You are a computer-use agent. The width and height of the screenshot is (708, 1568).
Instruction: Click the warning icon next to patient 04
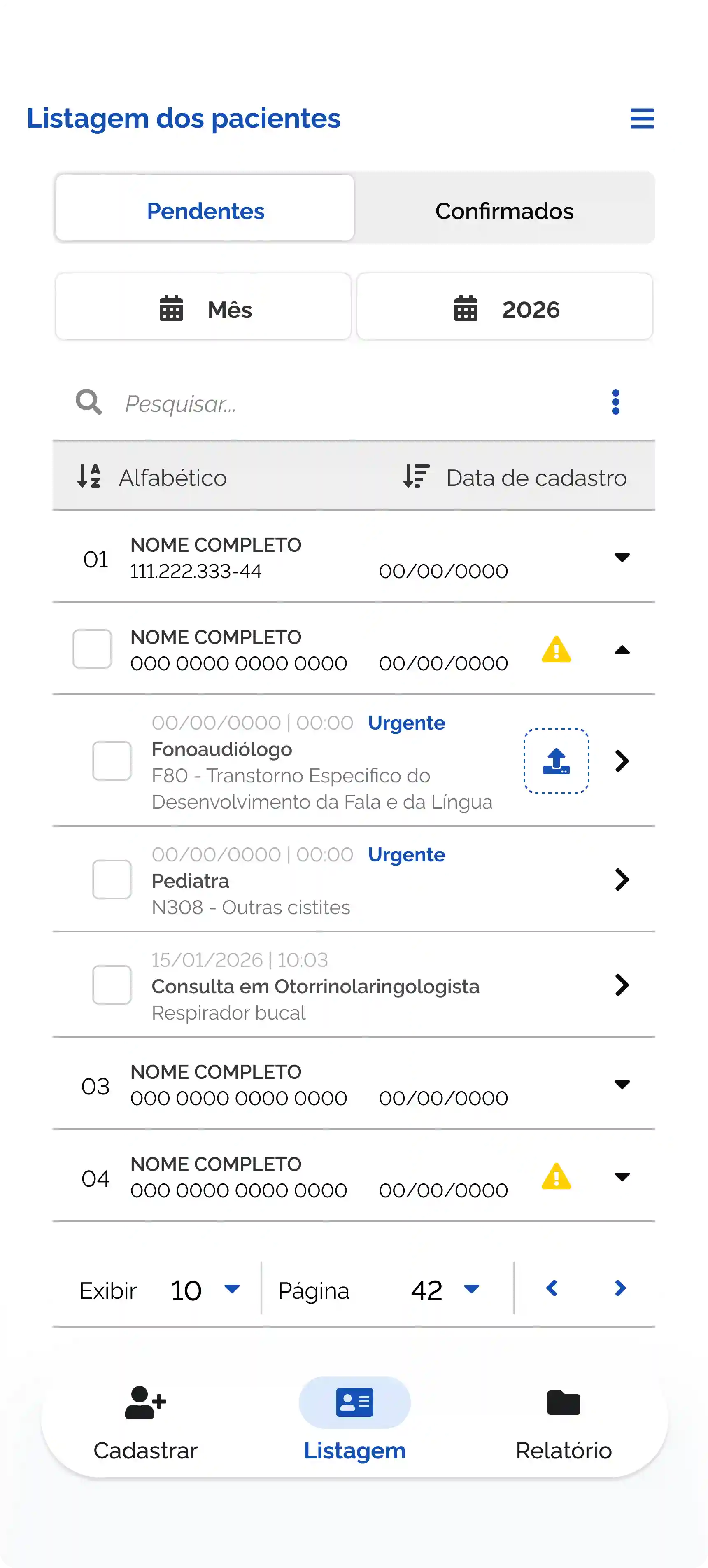tap(556, 1176)
